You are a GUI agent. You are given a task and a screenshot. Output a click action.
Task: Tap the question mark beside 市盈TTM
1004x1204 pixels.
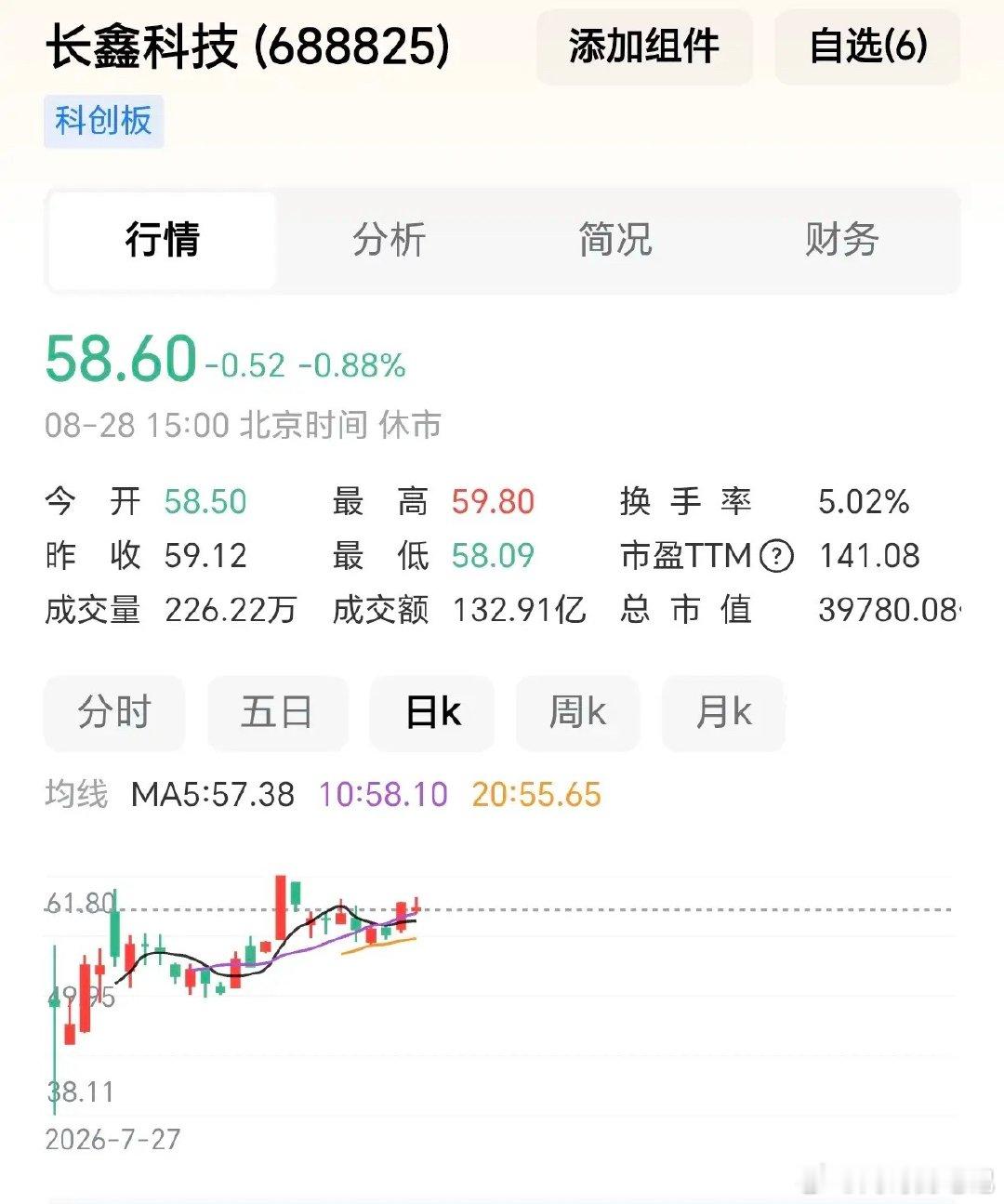[776, 556]
